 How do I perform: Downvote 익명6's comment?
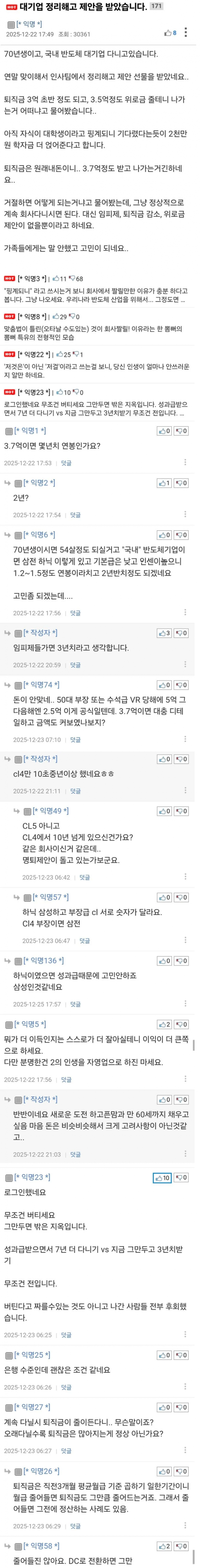click(x=181, y=535)
